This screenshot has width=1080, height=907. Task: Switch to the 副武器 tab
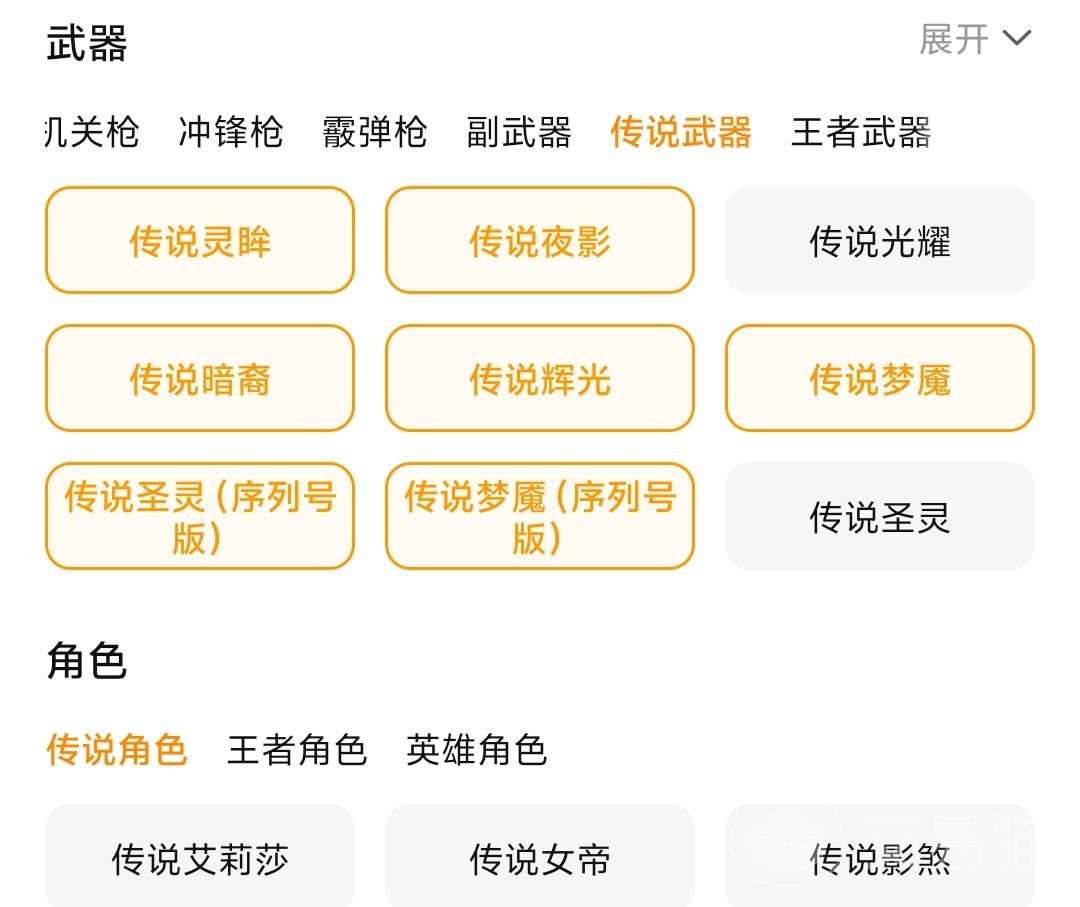pyautogui.click(x=519, y=132)
